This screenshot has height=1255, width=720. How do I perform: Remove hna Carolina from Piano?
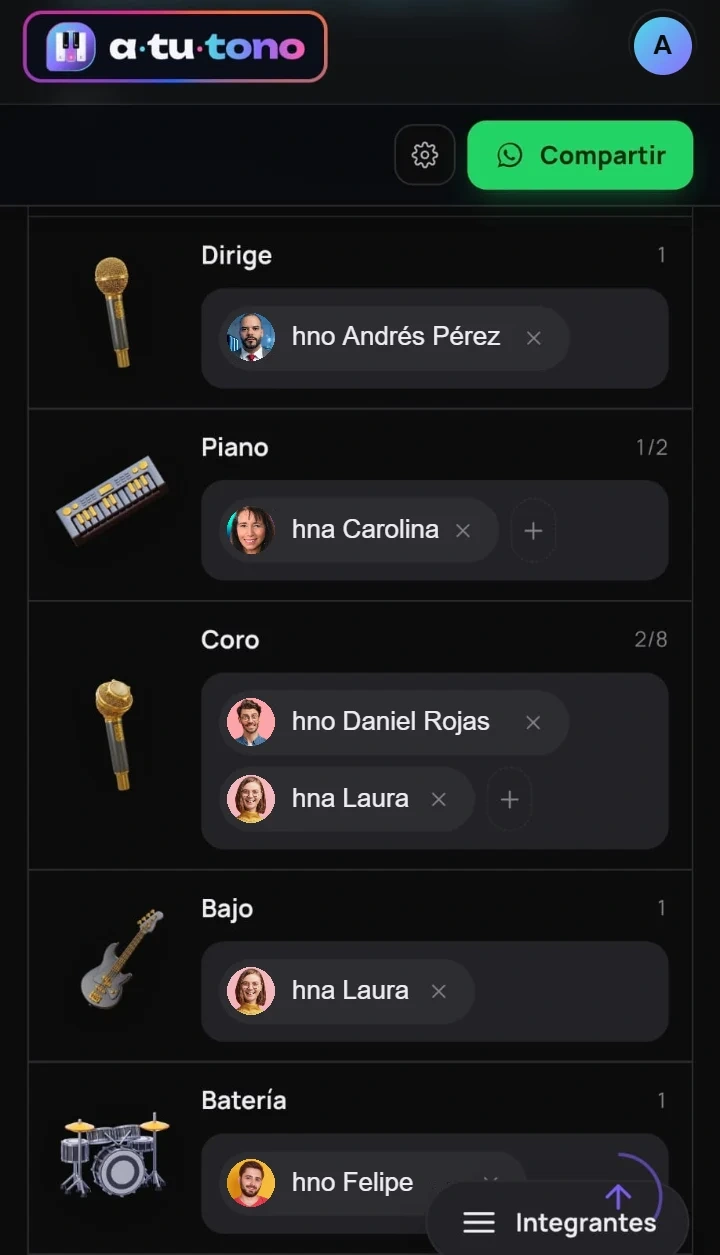click(x=463, y=530)
